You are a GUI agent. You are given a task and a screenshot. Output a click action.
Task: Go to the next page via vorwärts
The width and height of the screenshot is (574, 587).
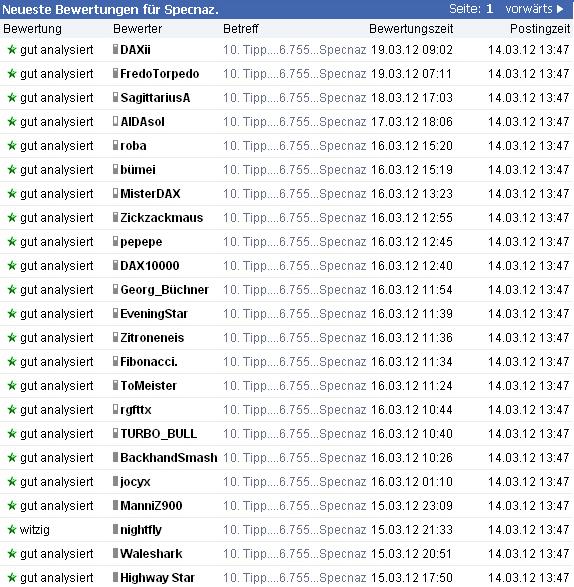click(x=534, y=9)
